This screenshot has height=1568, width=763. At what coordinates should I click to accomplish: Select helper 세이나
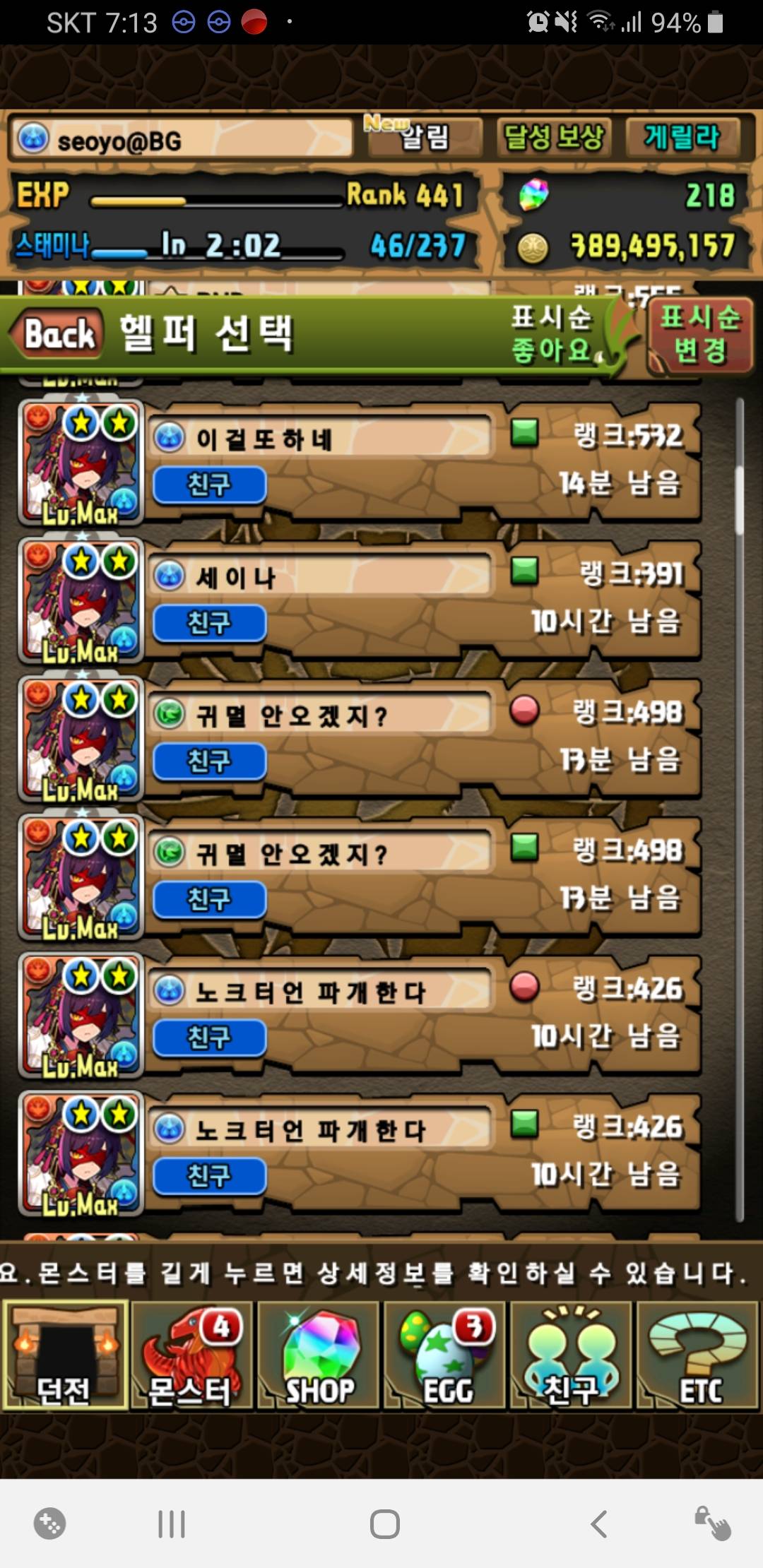424,600
